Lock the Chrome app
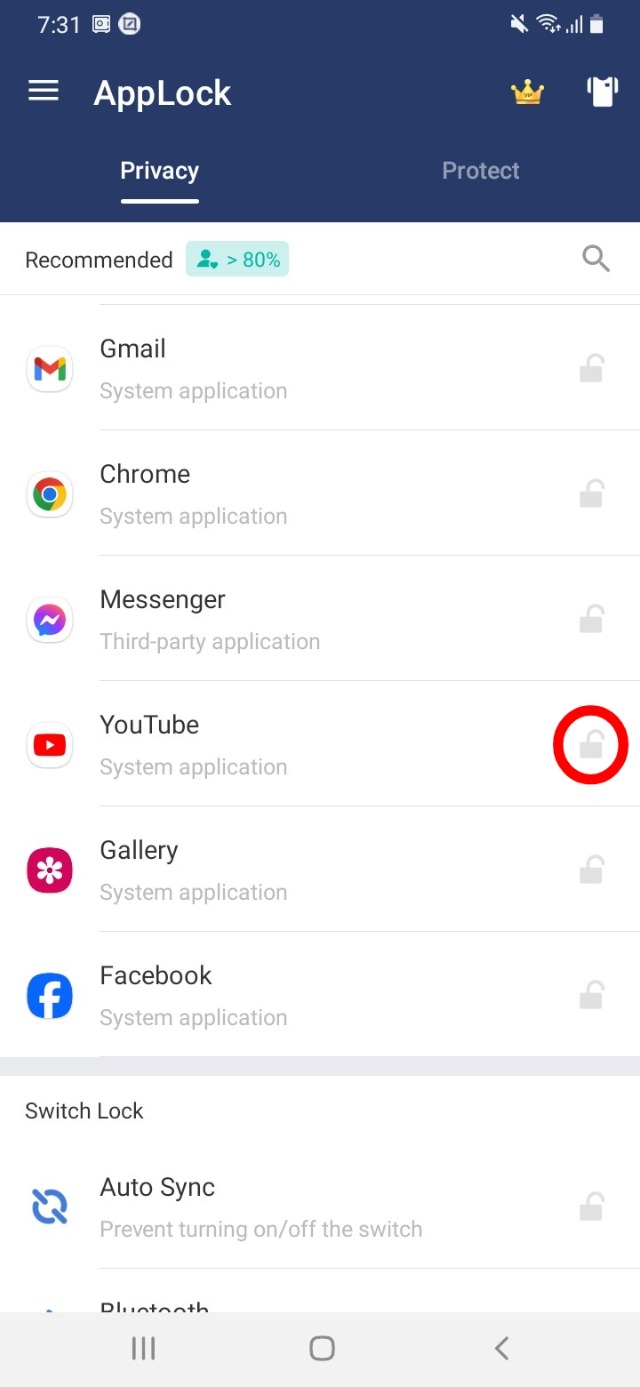Screen dimensions: 640x1387 pyautogui.click(x=591, y=494)
